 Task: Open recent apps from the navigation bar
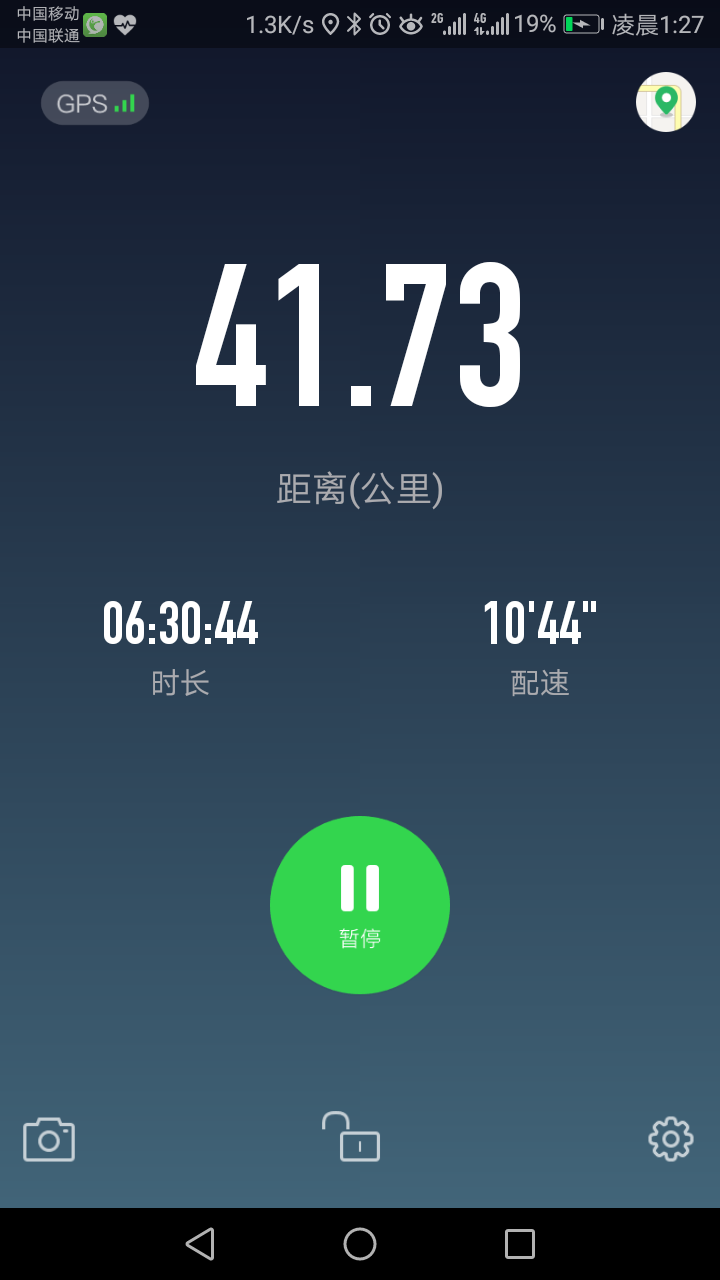coord(520,1244)
